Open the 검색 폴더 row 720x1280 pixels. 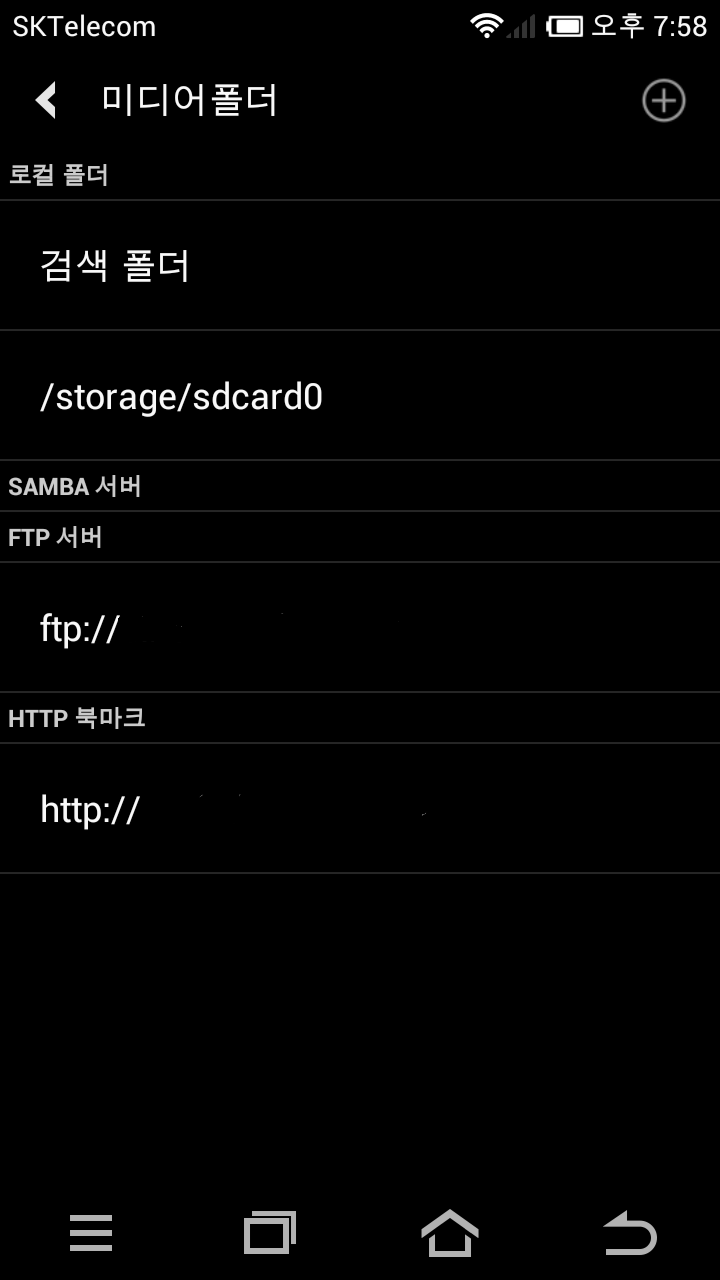360,266
